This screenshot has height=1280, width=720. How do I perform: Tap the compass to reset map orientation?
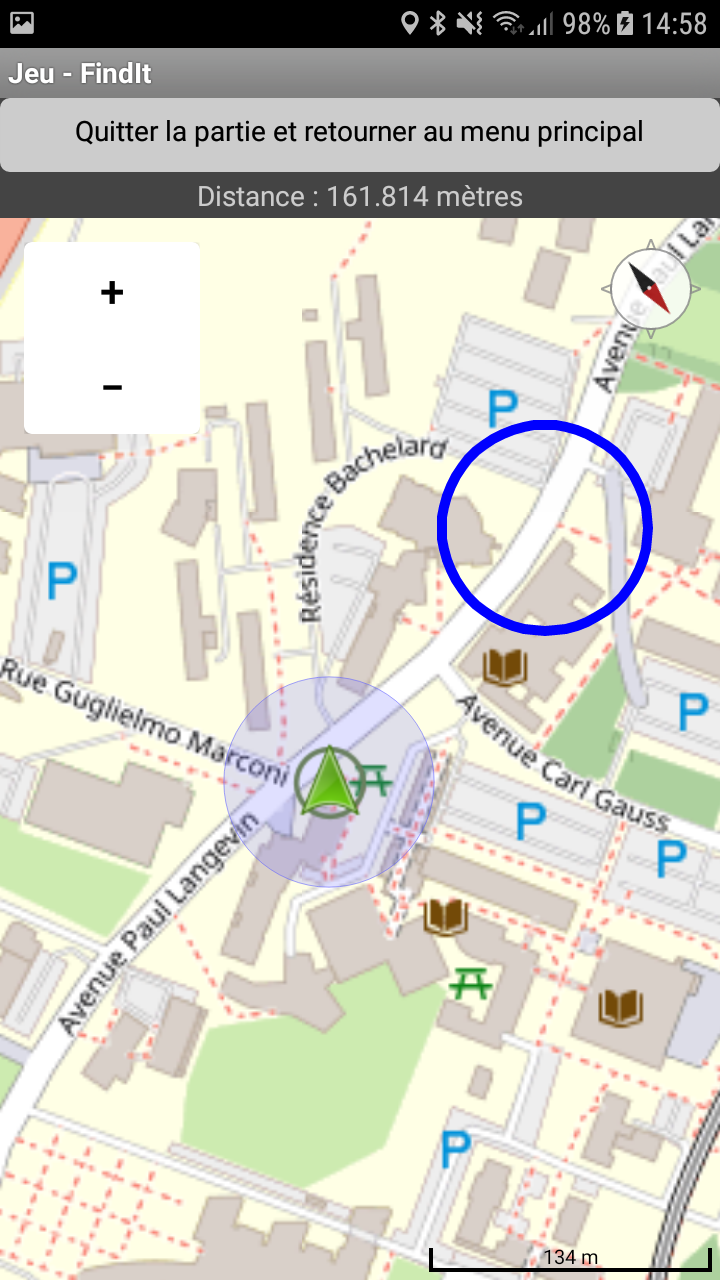pos(651,288)
